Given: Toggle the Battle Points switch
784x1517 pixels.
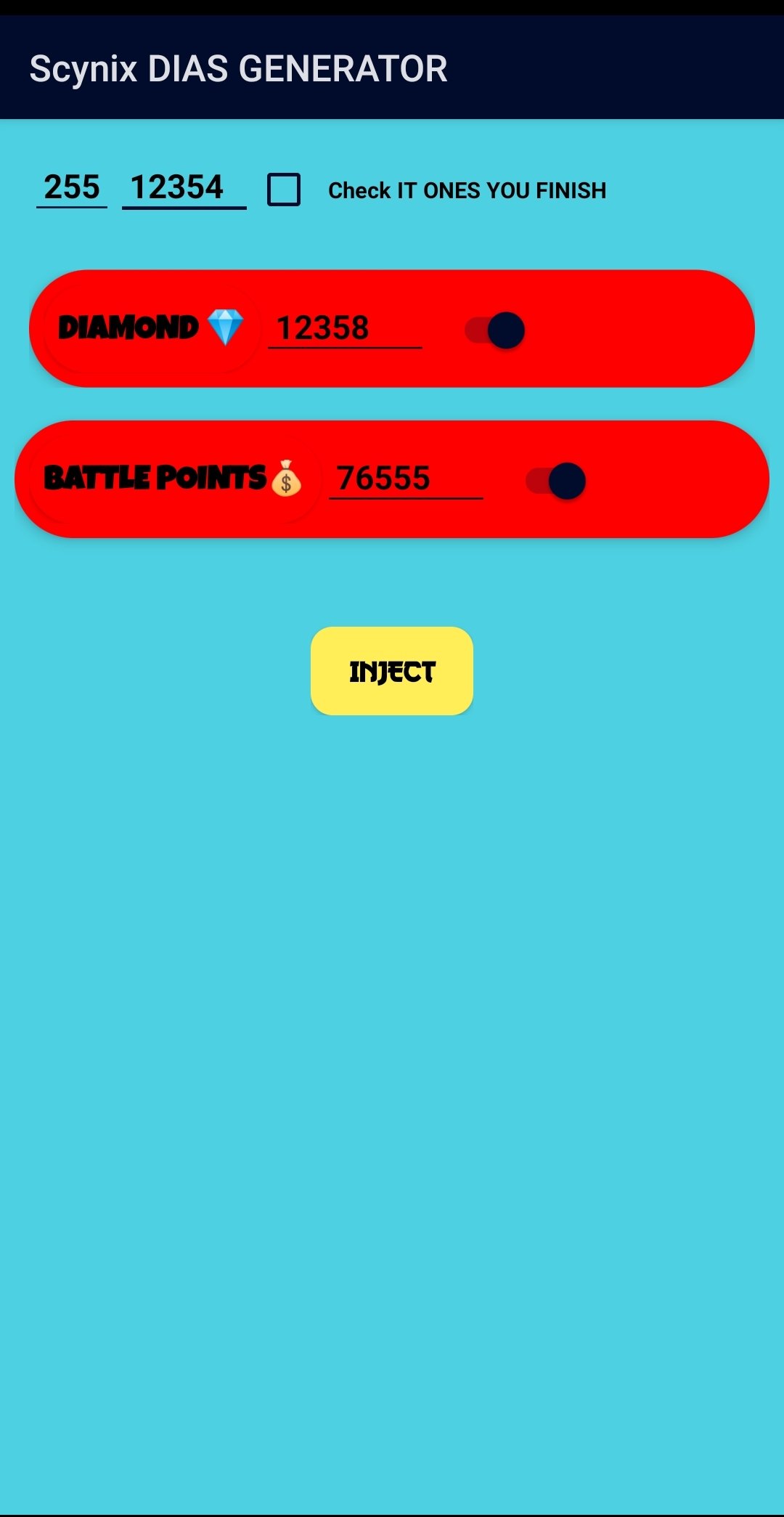Looking at the screenshot, I should point(556,481).
